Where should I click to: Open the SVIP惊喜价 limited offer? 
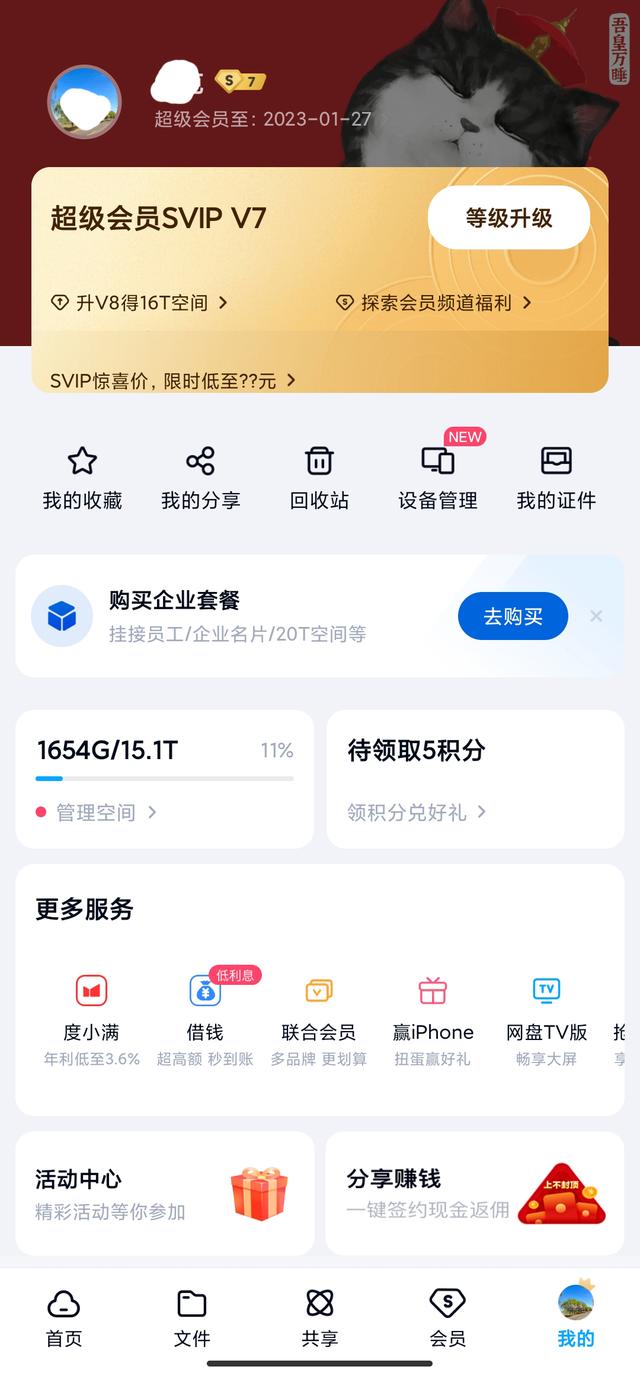pos(172,380)
